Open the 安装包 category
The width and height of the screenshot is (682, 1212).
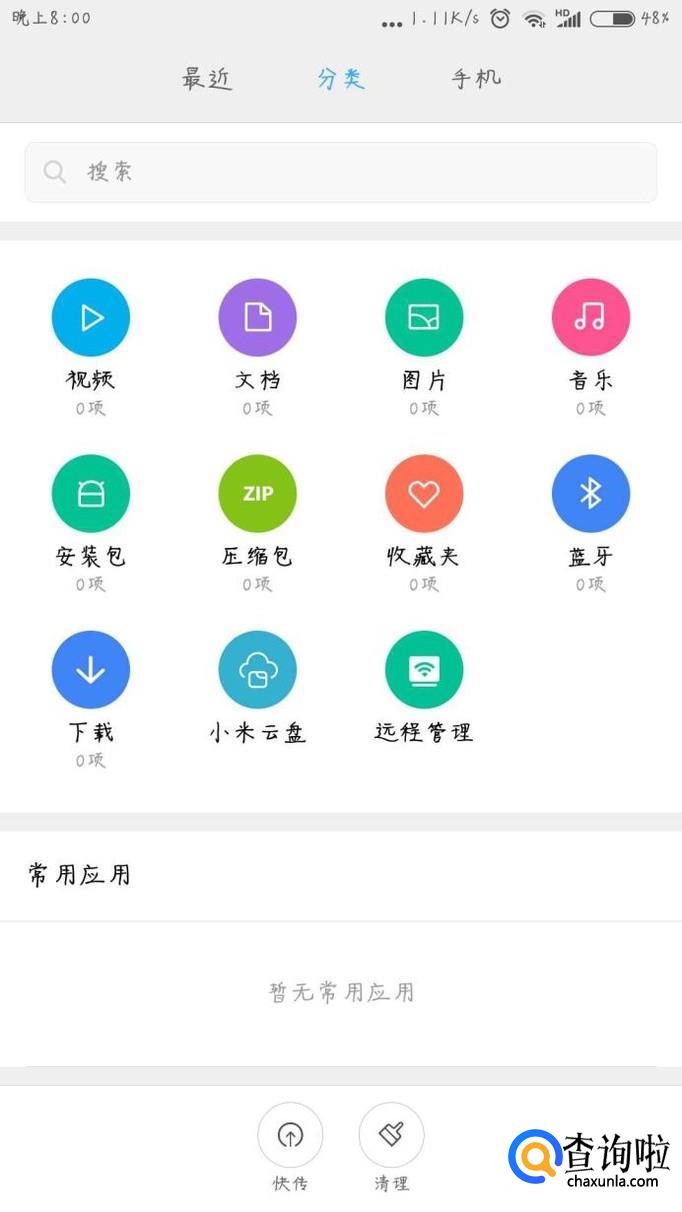91,494
